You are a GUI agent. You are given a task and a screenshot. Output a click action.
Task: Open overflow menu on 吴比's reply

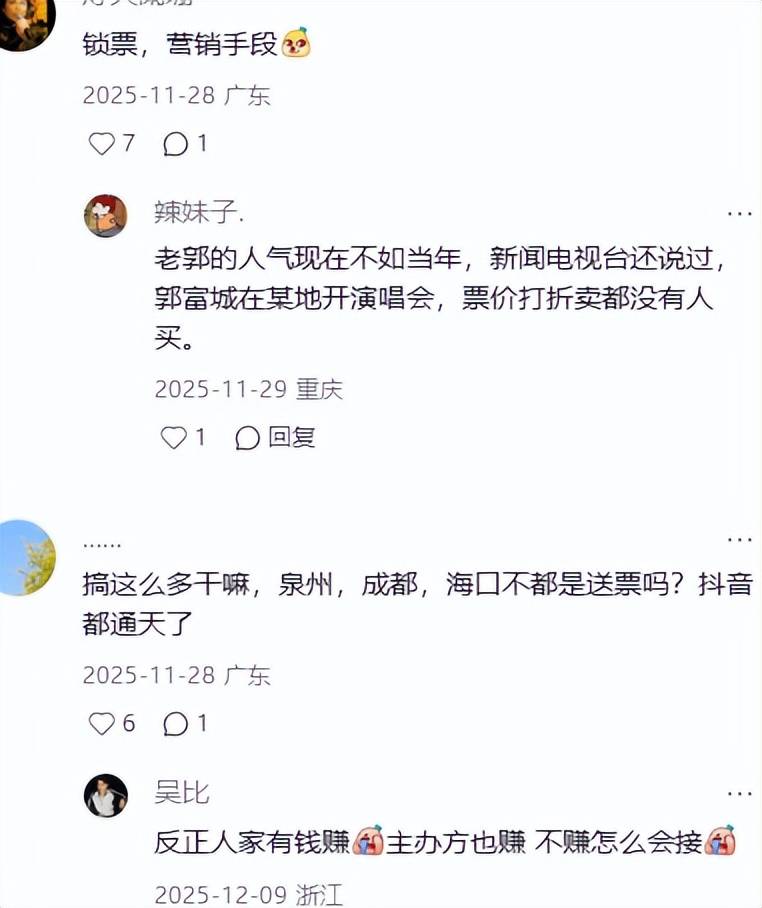point(739,794)
